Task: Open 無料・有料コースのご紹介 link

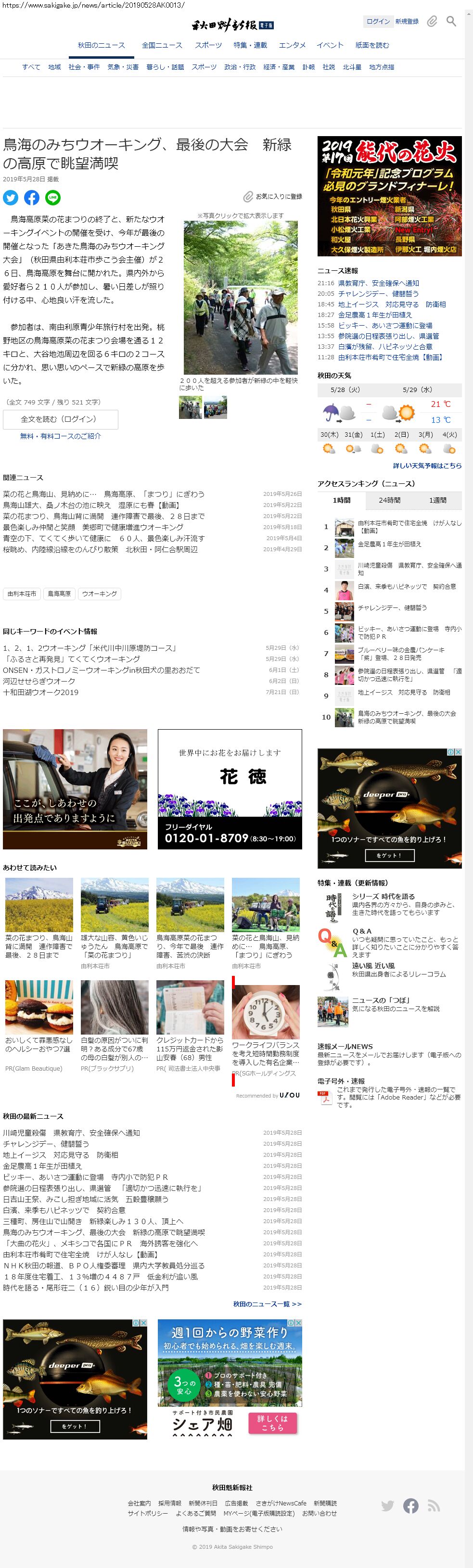Action: 60,436
